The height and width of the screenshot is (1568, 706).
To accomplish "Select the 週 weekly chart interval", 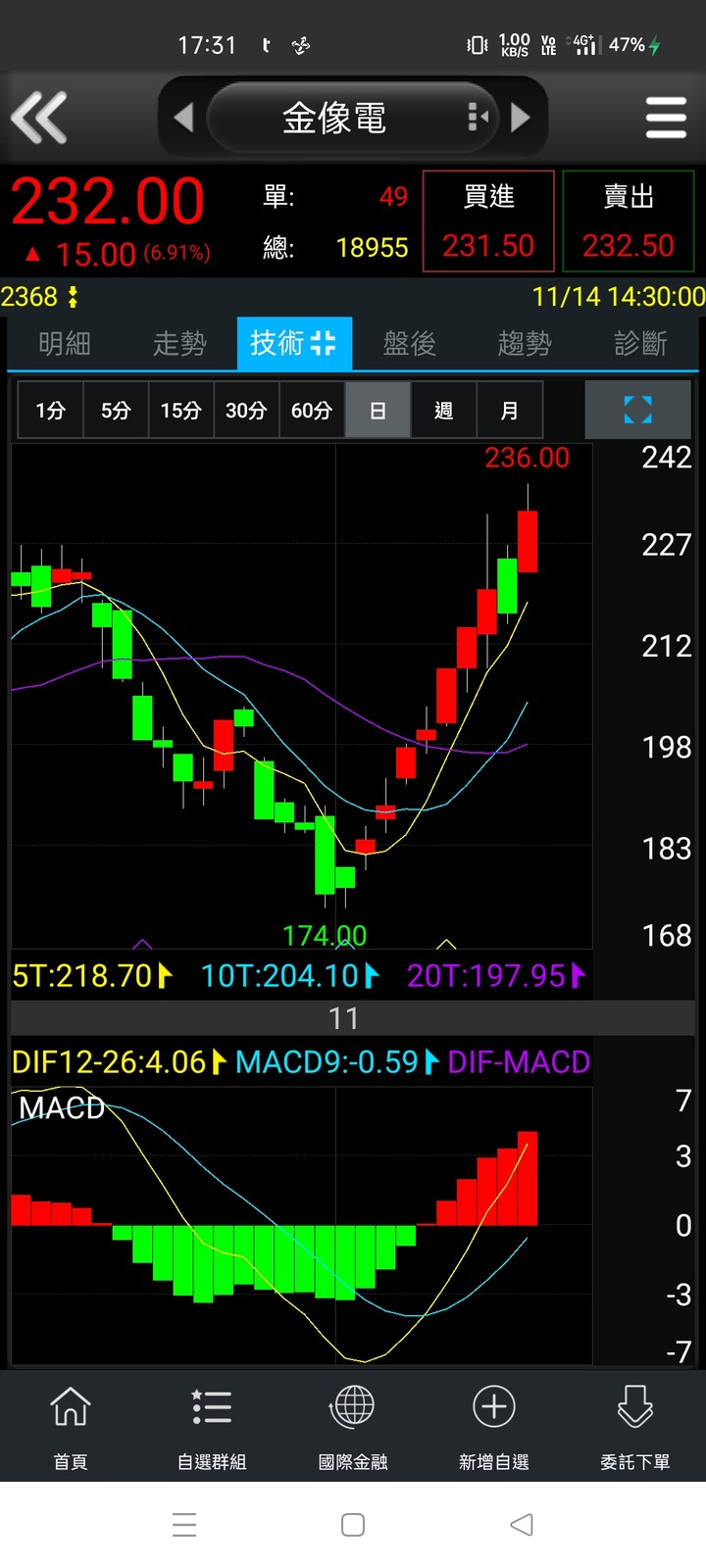I will (443, 411).
